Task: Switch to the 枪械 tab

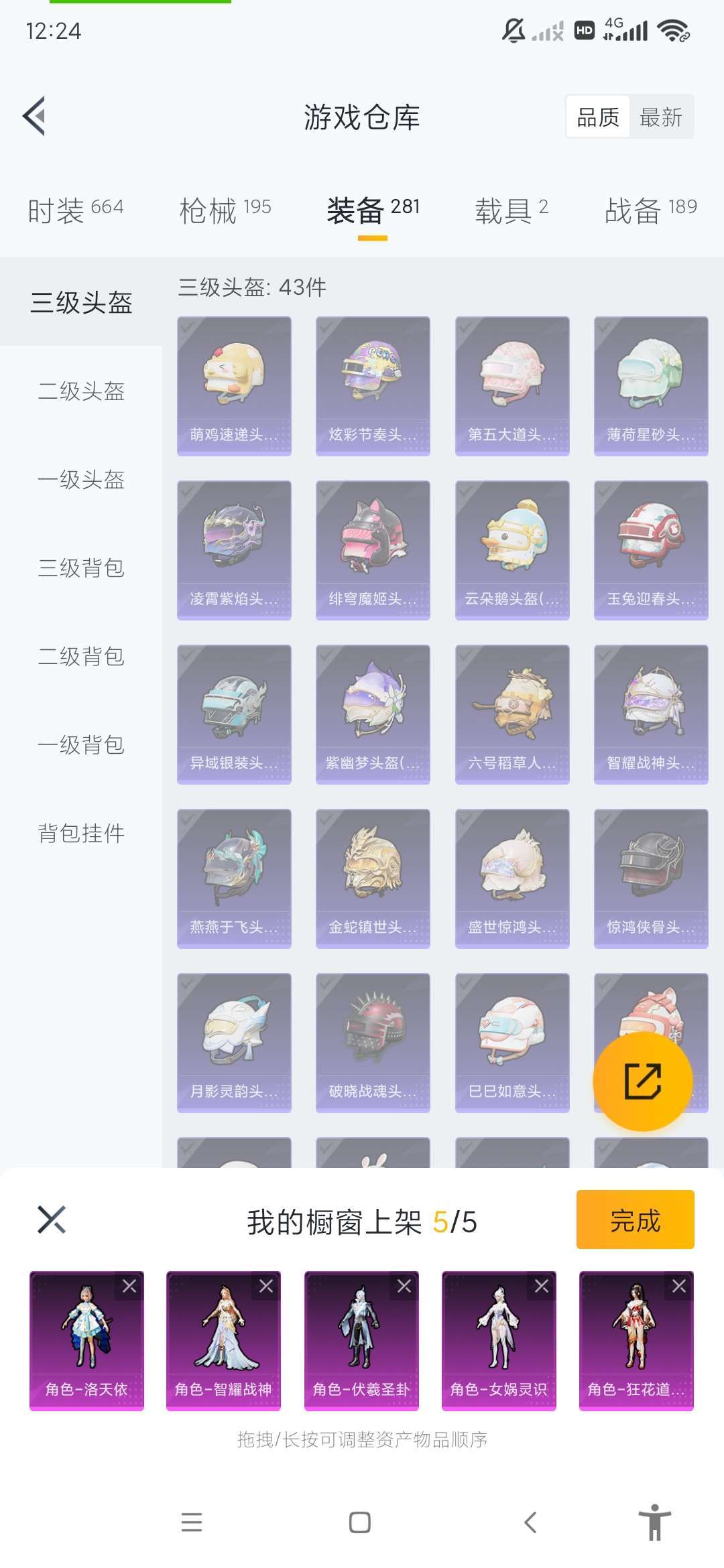Action: click(225, 210)
